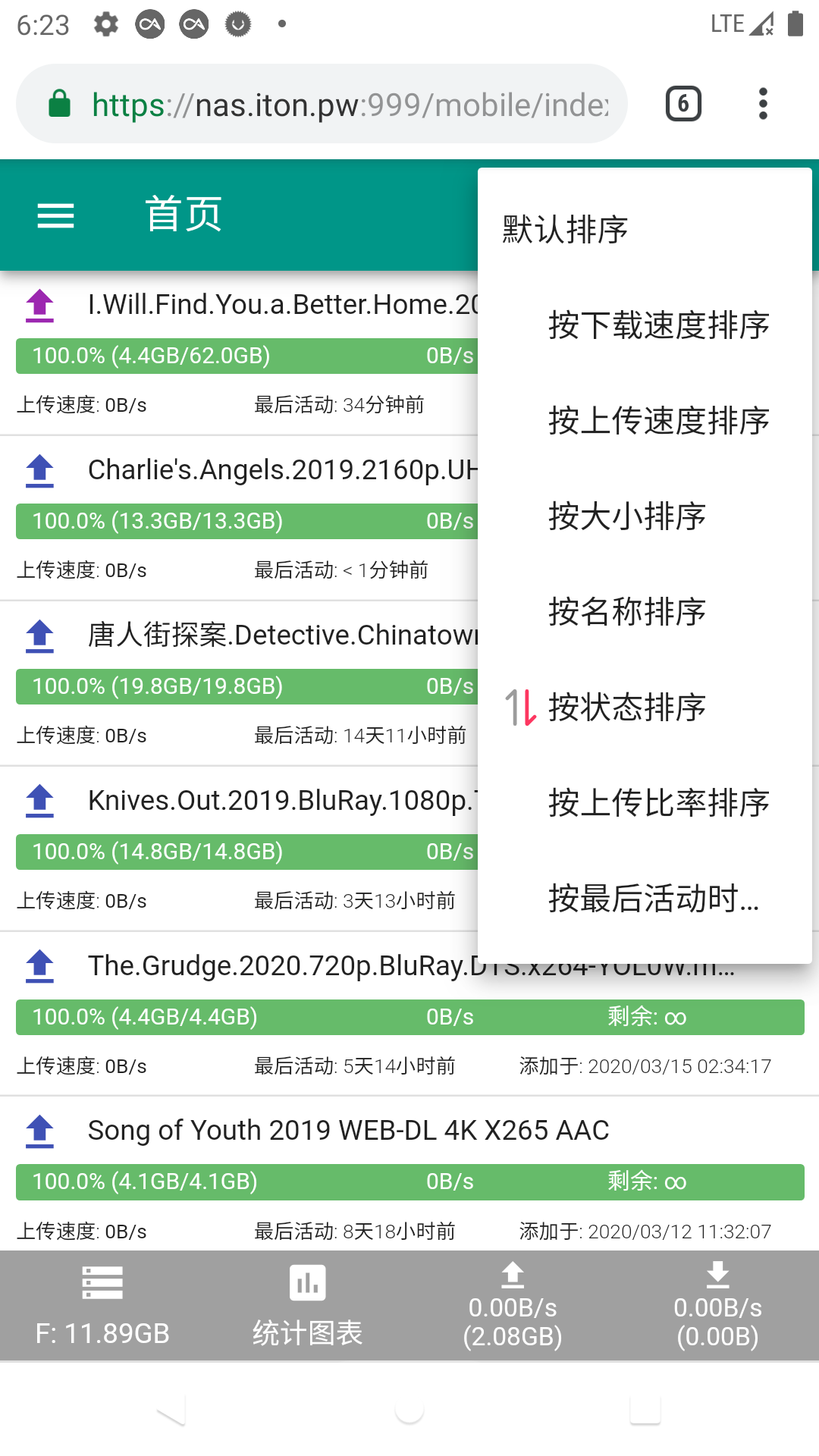819x1456 pixels.
Task: Tap the F: 11.89GB free space button
Action: pos(102,1306)
